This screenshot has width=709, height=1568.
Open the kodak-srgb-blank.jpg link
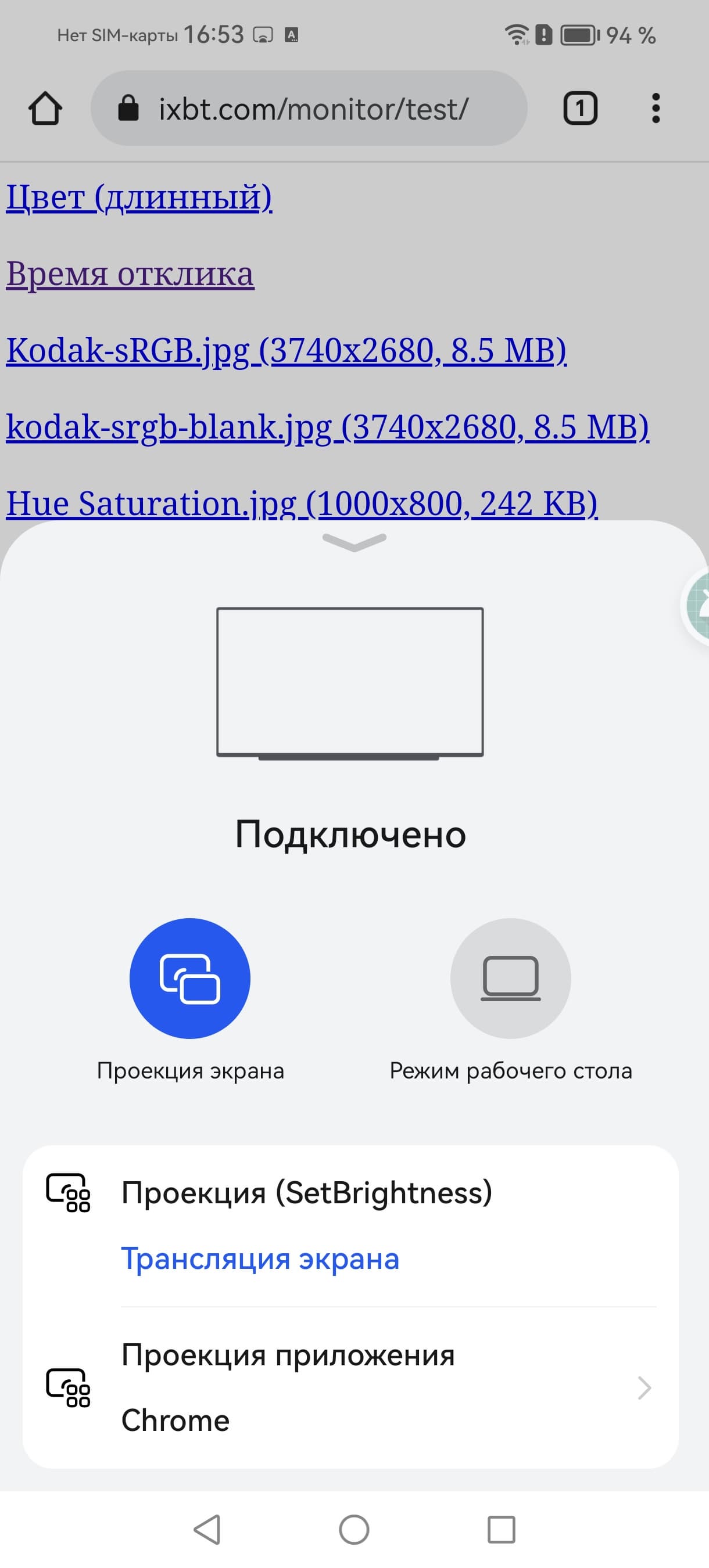327,427
